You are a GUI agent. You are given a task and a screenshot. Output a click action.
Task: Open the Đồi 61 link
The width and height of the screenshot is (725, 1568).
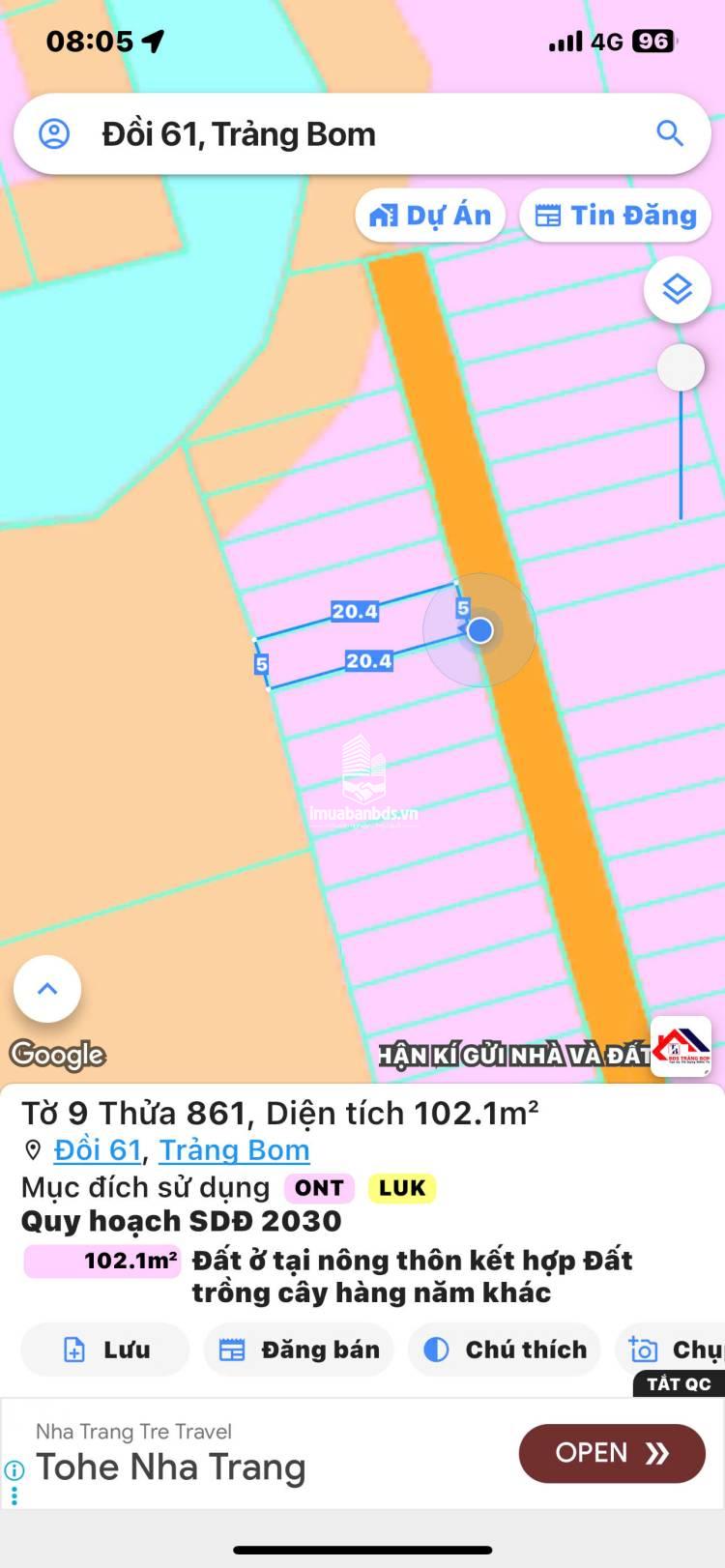[x=98, y=1149]
